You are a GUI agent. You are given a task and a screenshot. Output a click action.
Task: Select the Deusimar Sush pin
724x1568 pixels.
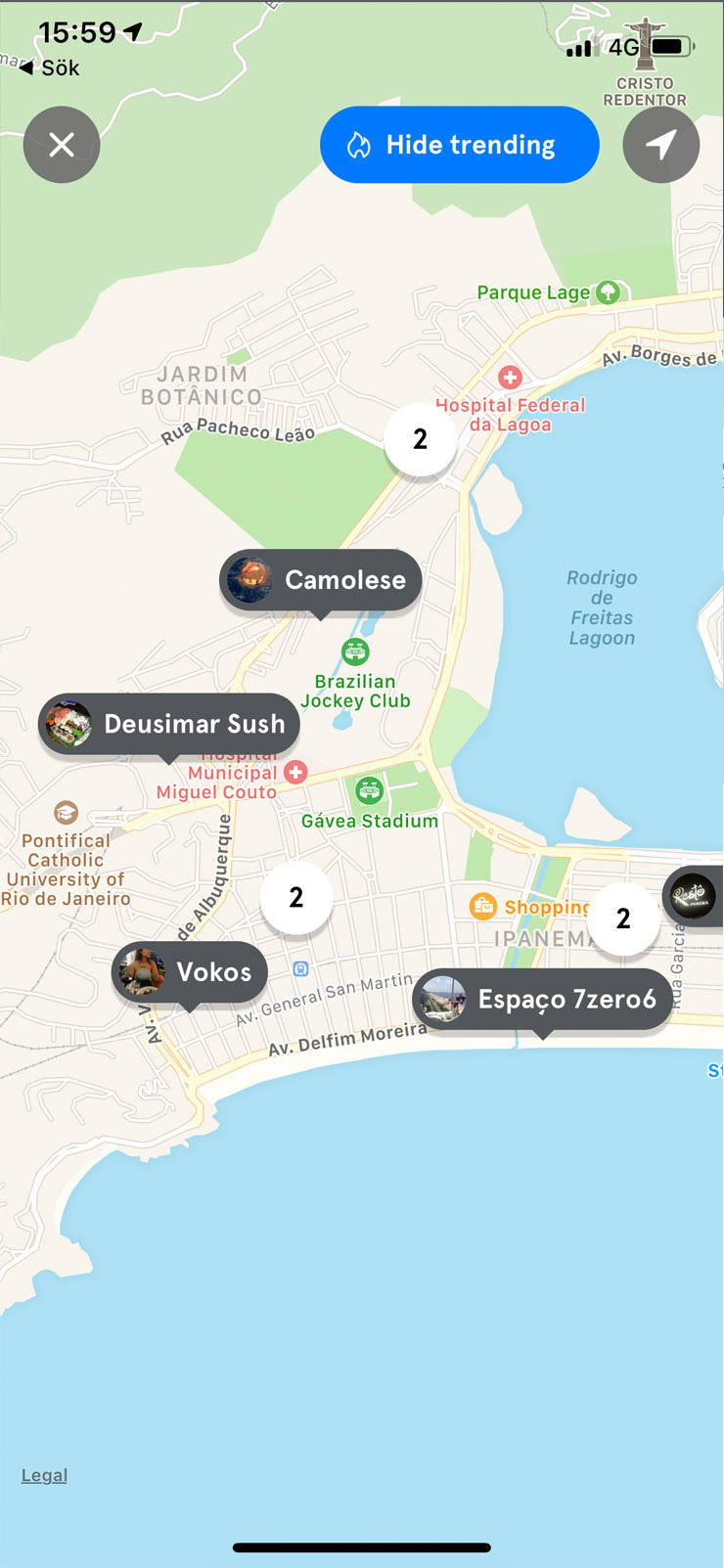(169, 724)
